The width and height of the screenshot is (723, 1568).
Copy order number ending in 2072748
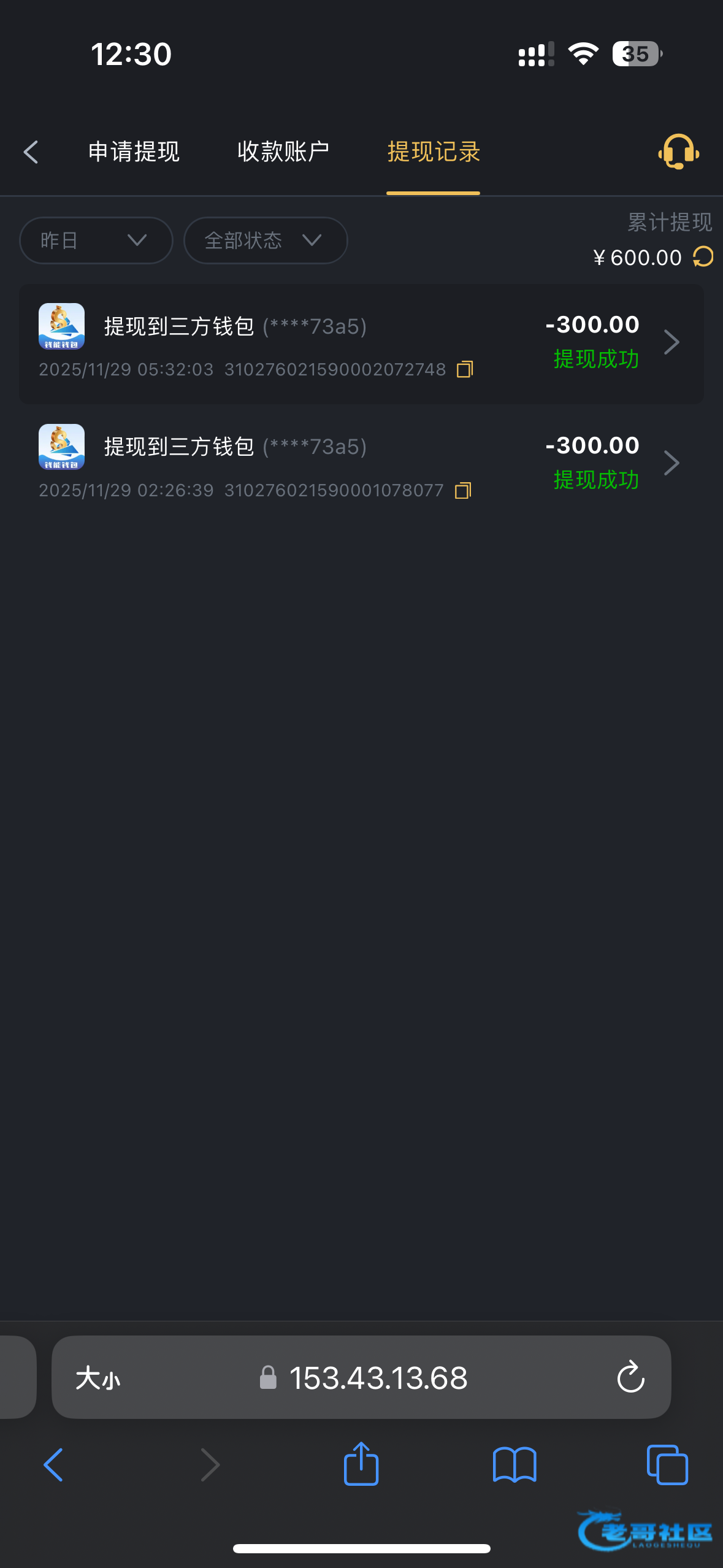point(465,369)
